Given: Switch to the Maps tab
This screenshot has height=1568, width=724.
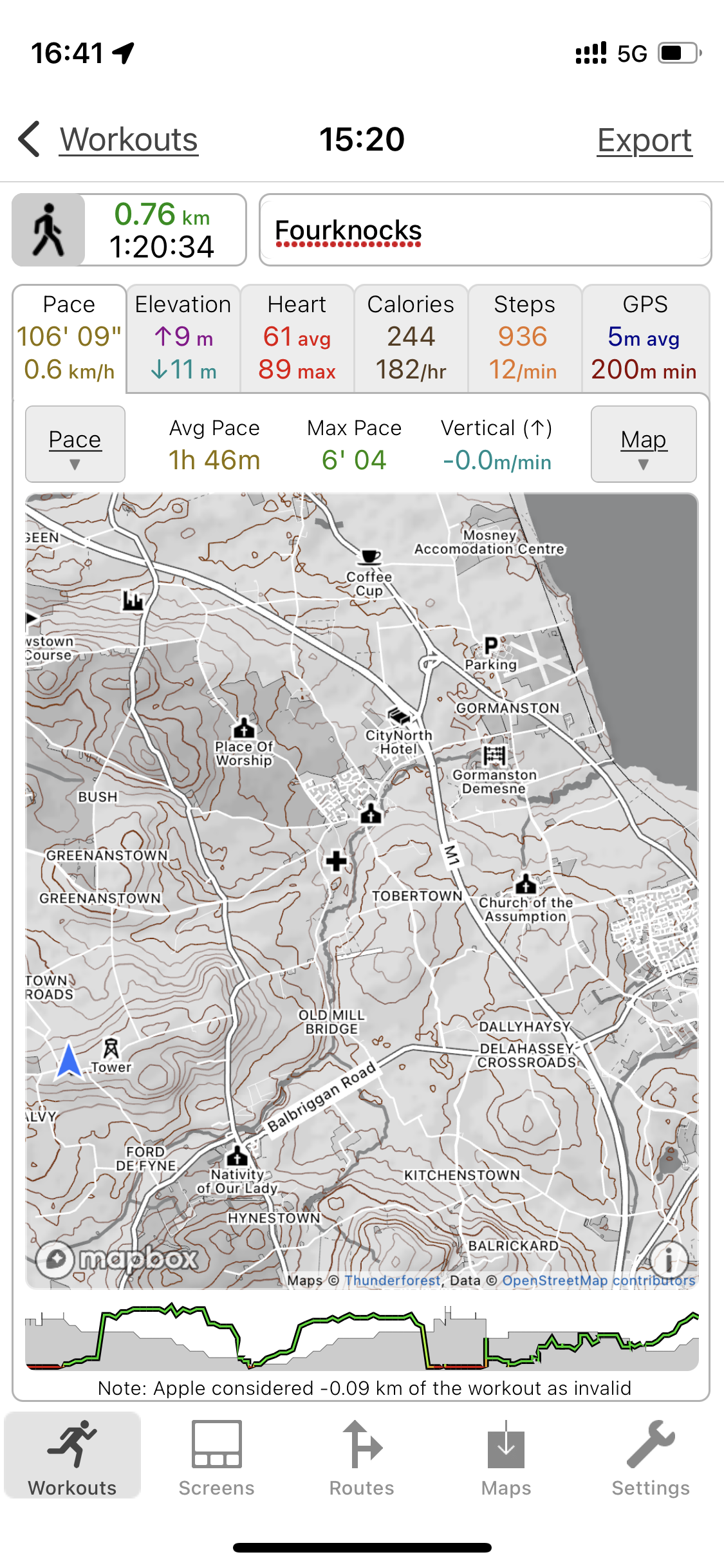Looking at the screenshot, I should coord(506,1459).
